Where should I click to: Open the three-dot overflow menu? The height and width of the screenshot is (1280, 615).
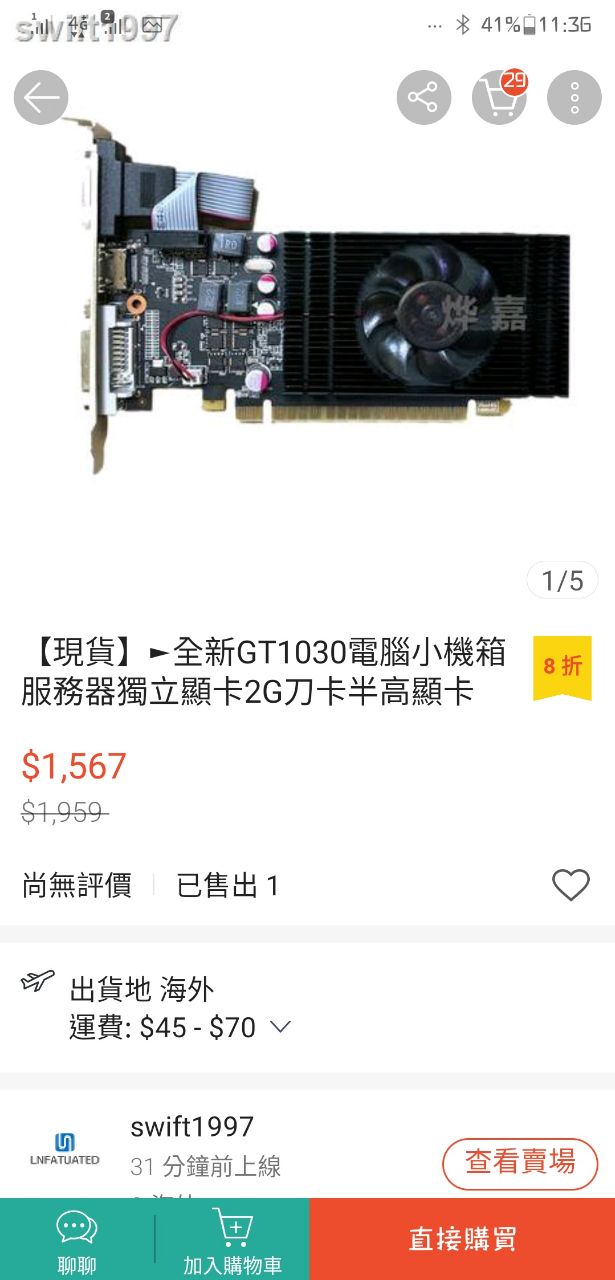575,98
